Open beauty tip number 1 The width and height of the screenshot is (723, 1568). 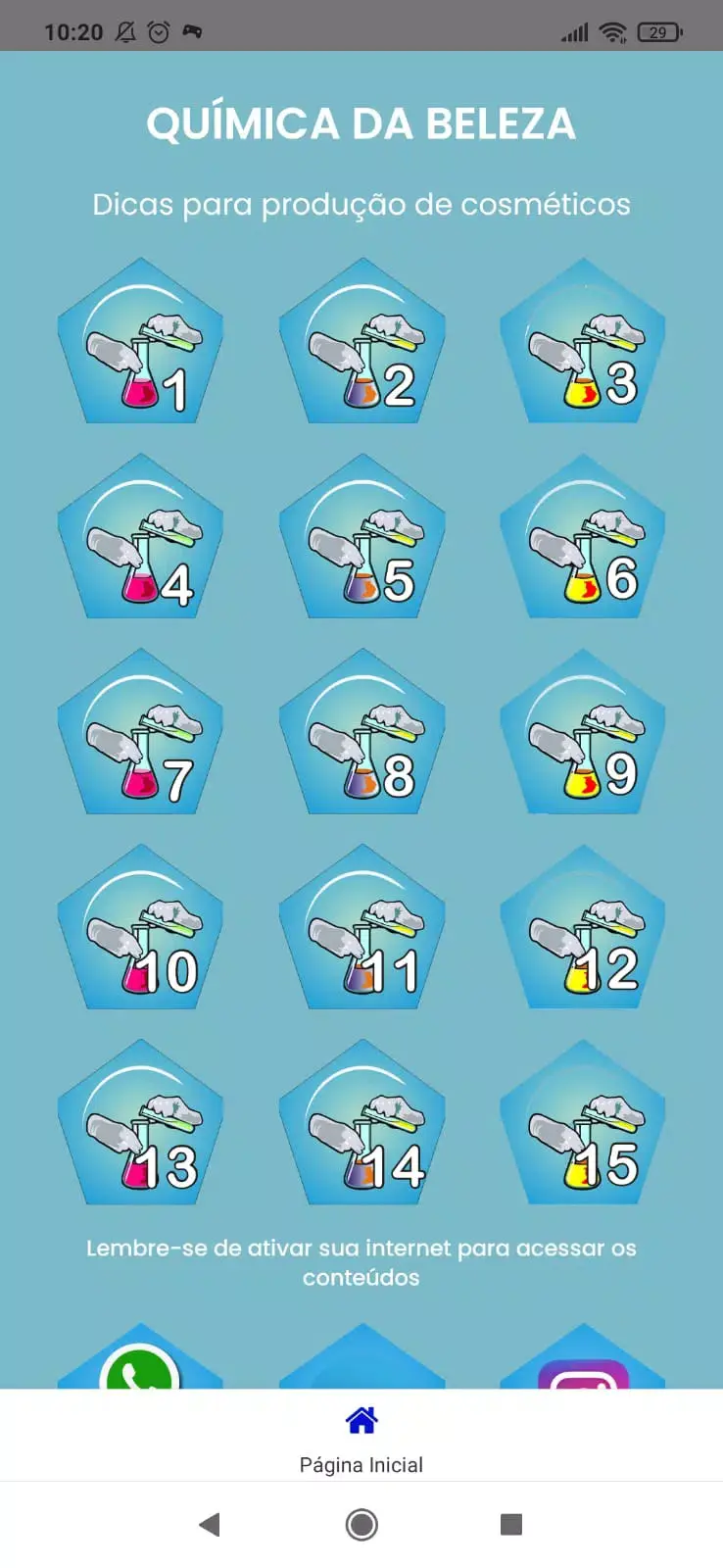pos(142,348)
